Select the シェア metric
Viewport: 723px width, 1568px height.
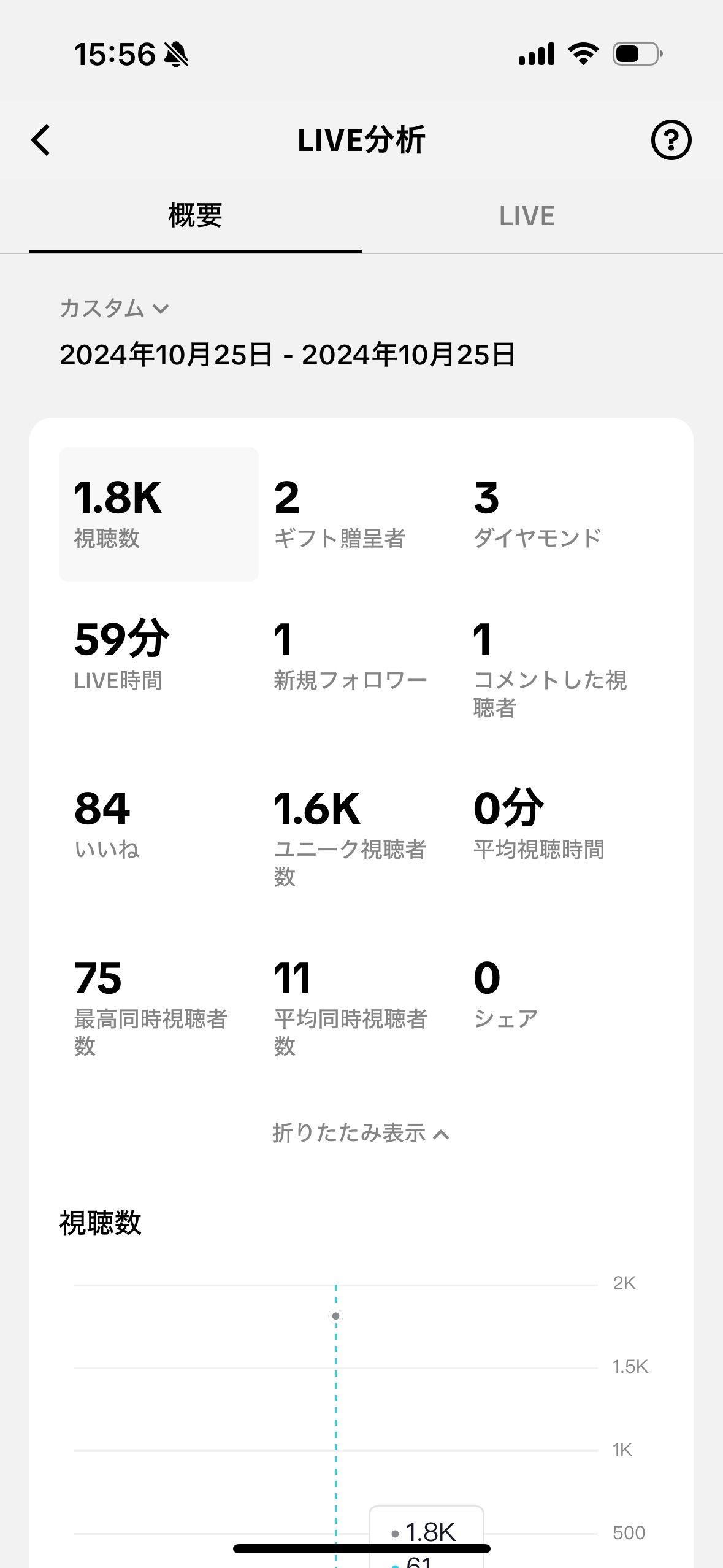[558, 994]
